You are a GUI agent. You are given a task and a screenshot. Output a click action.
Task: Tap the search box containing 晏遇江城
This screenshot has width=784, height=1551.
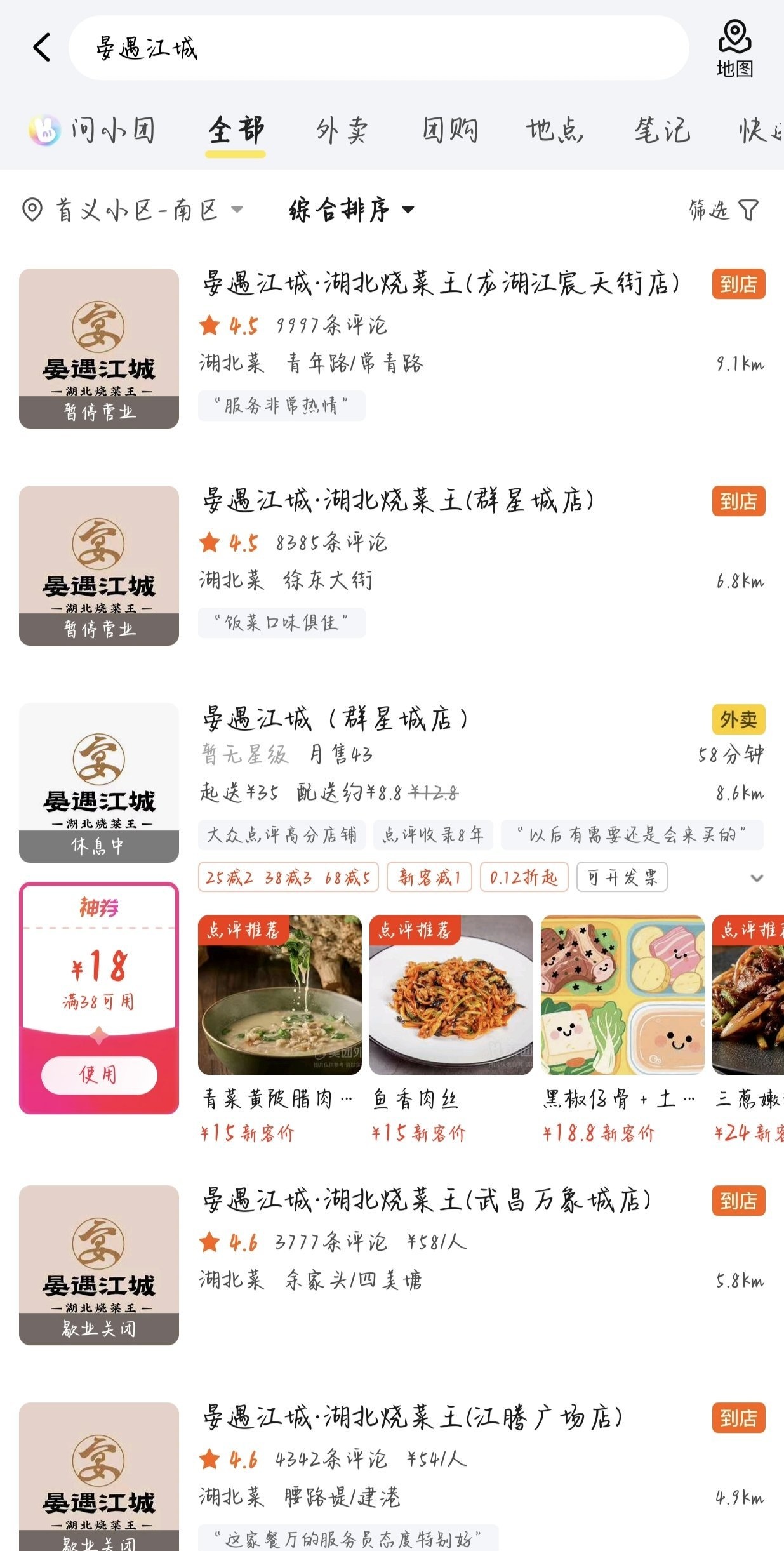378,48
